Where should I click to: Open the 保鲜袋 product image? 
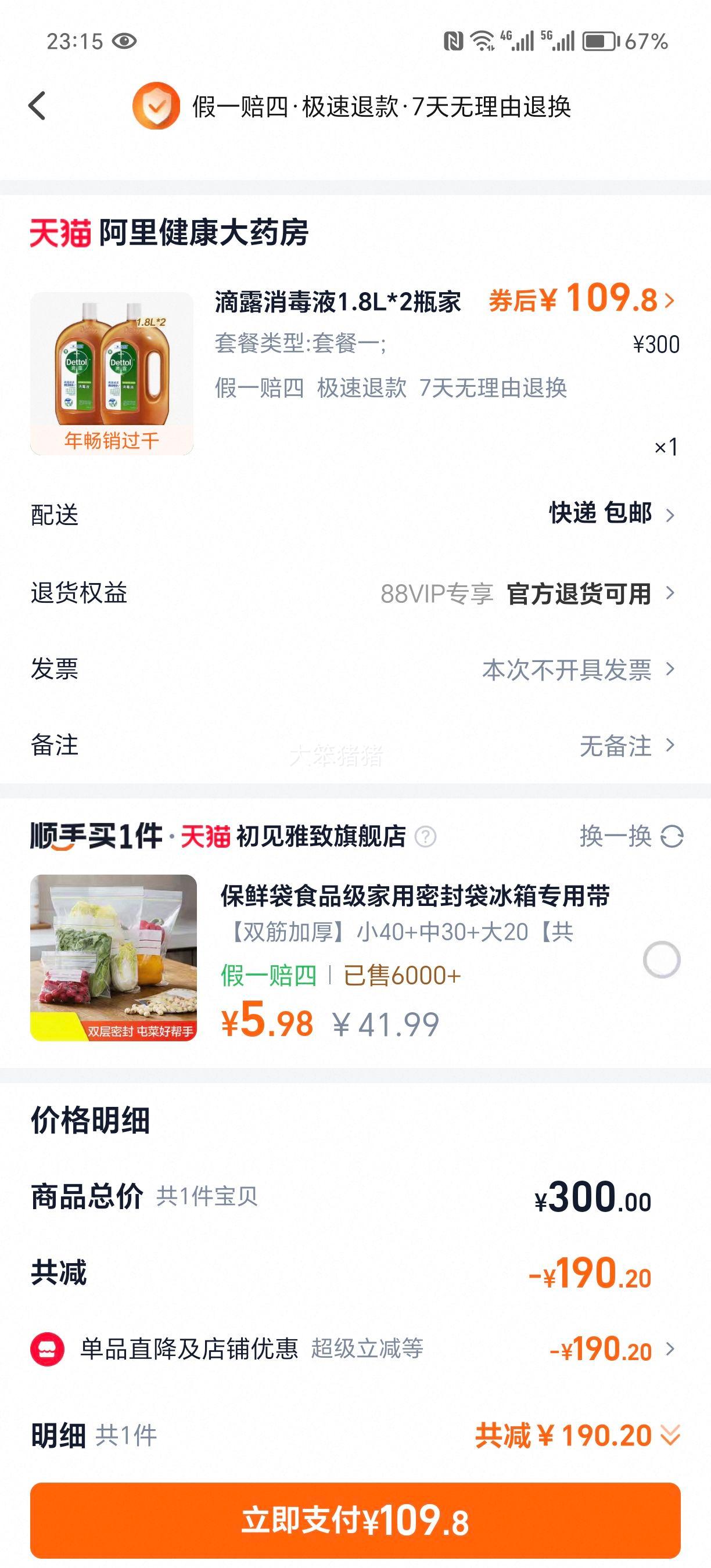(x=113, y=958)
